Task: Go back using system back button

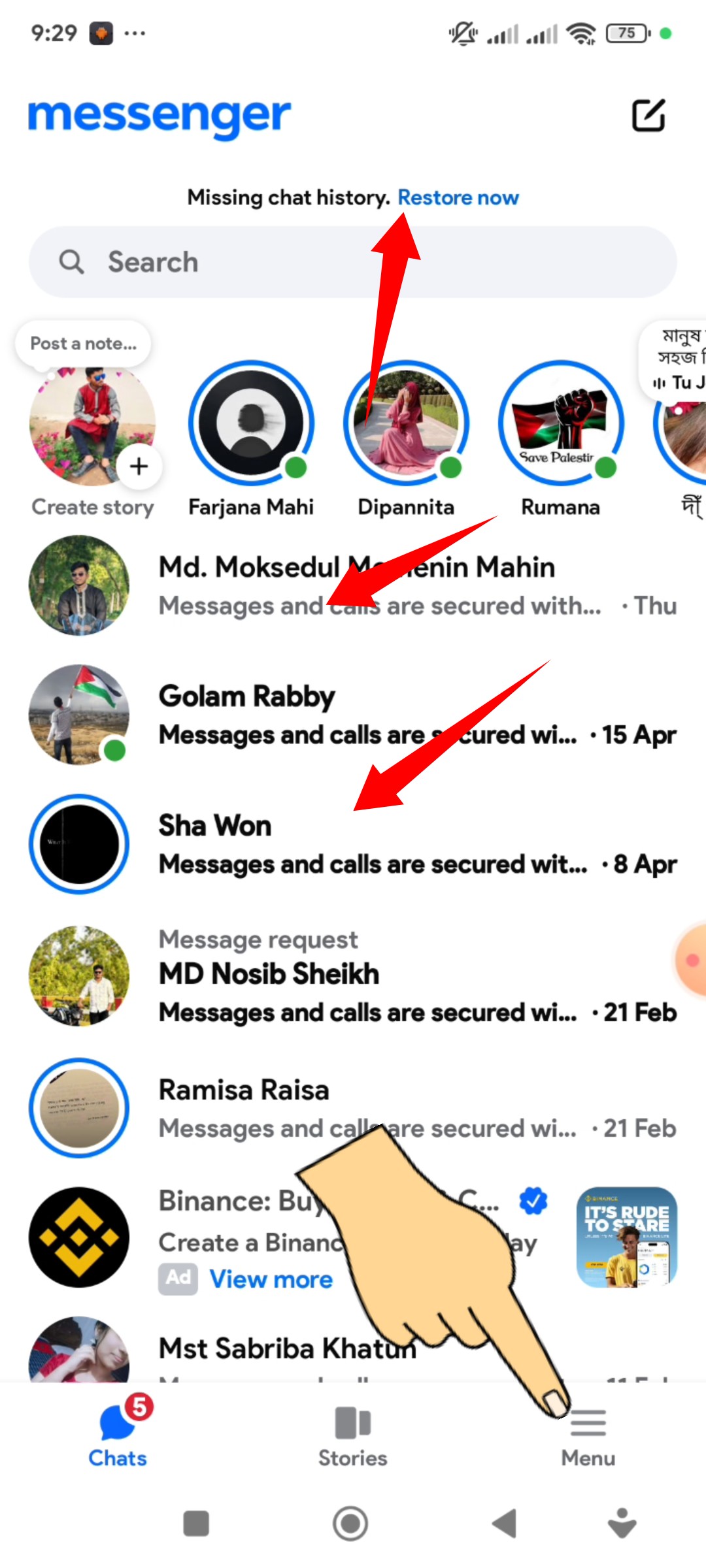Action: (x=504, y=1524)
